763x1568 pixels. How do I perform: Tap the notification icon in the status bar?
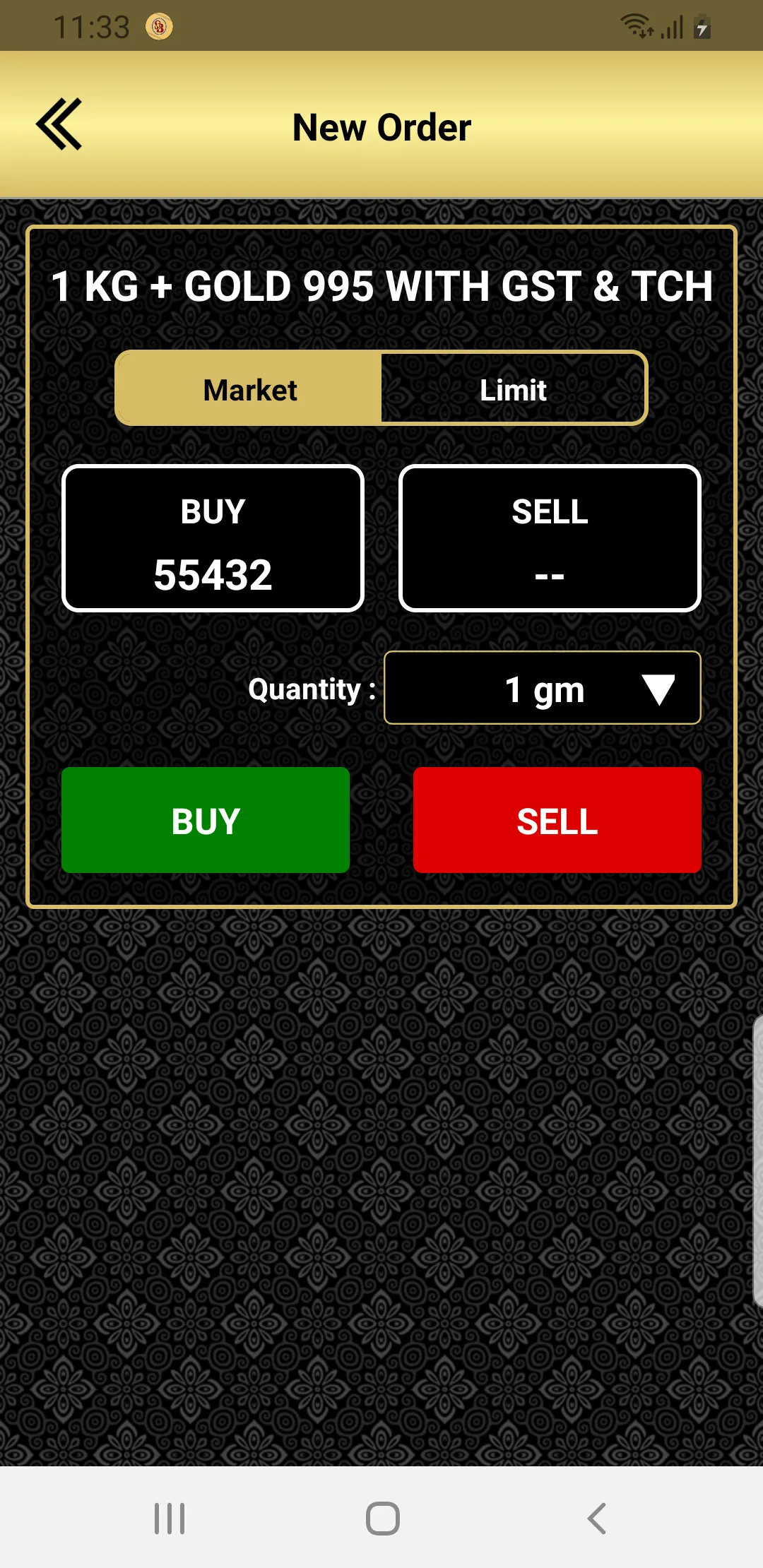(159, 27)
